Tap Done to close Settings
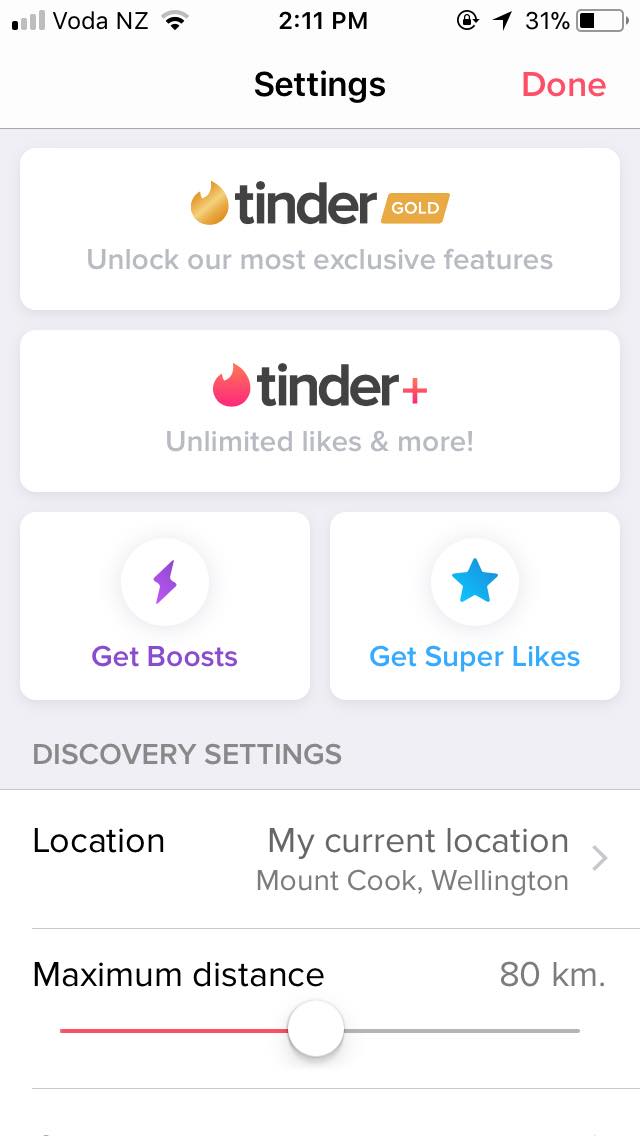Viewport: 640px width, 1136px height. pos(563,85)
